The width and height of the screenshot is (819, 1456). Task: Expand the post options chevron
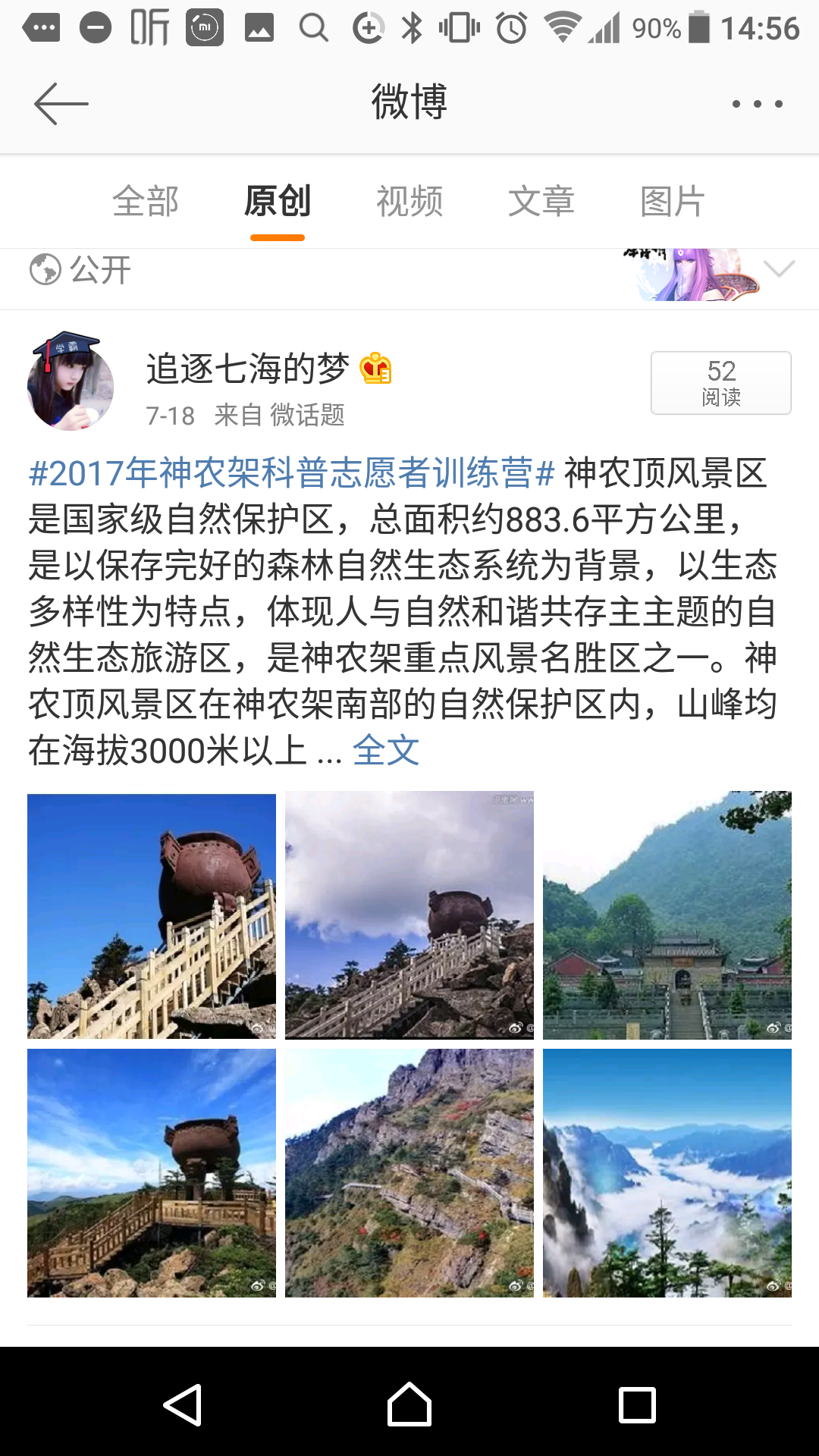pos(779,268)
